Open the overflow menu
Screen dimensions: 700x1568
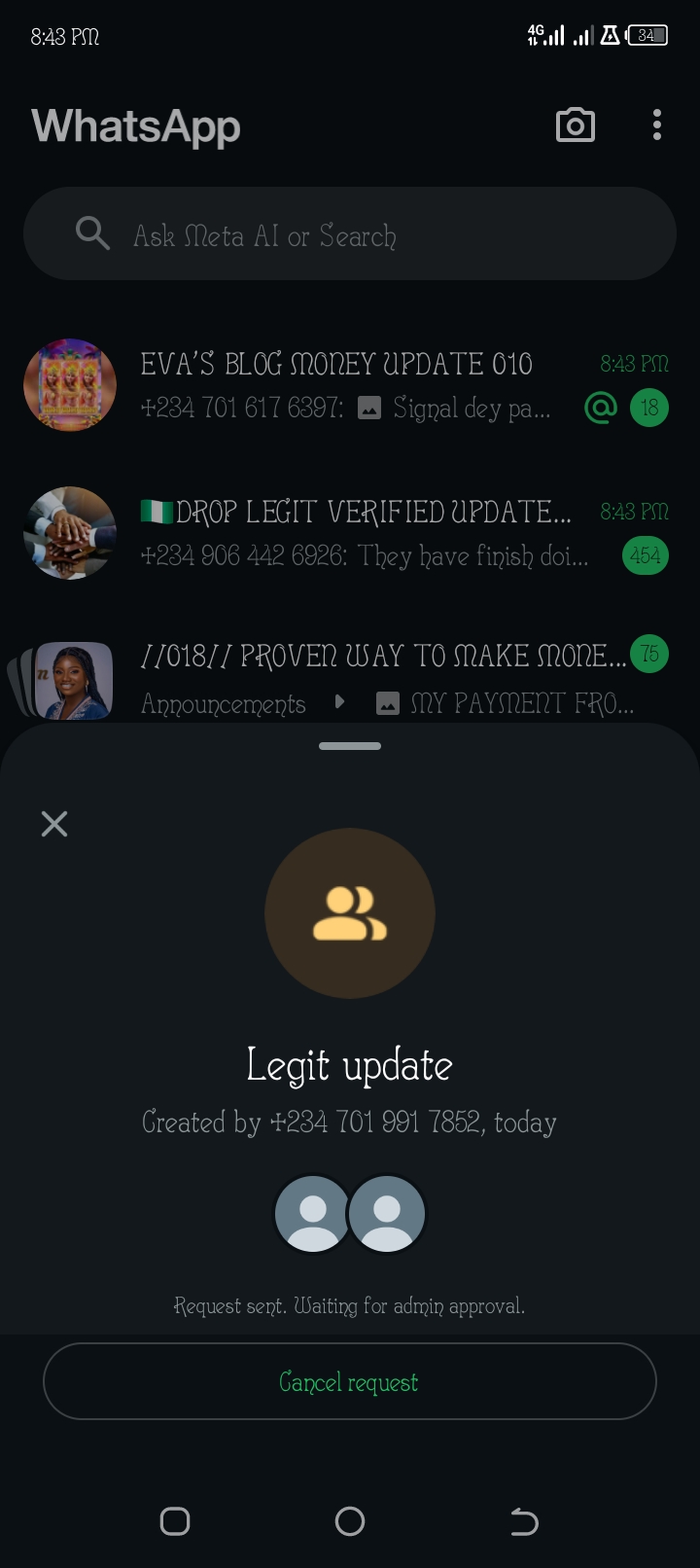(657, 125)
